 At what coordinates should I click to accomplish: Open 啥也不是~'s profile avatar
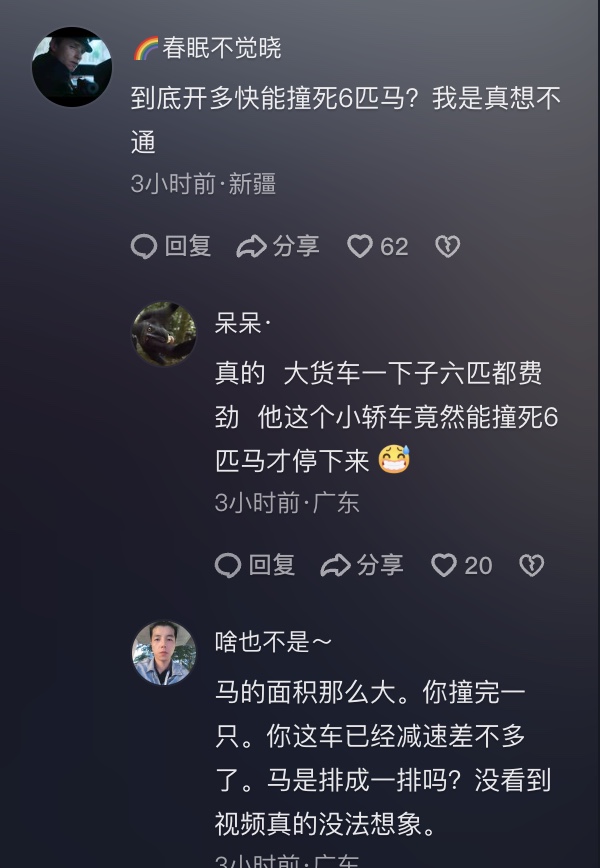pos(164,653)
